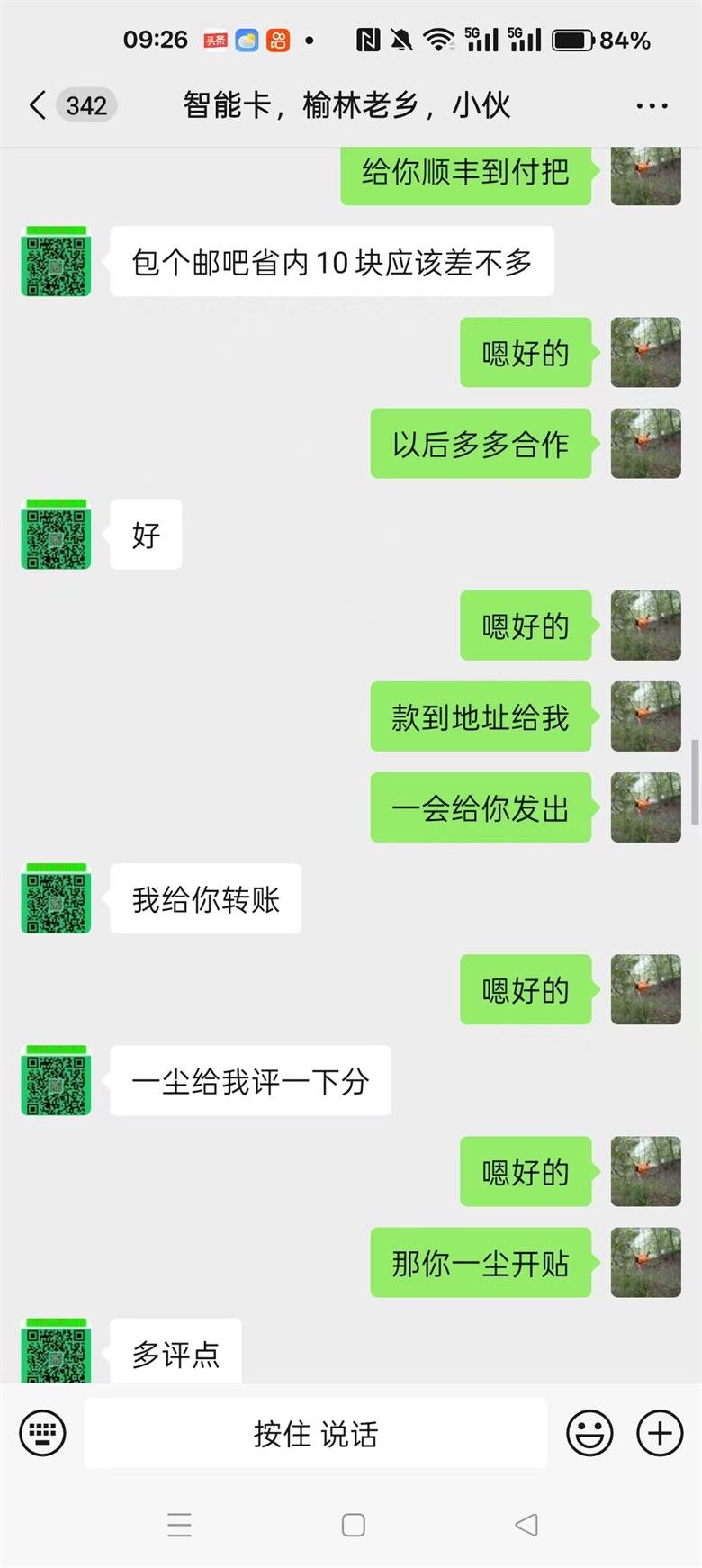The height and width of the screenshot is (1568, 702).
Task: Go to the system home screen
Action: click(x=354, y=1524)
